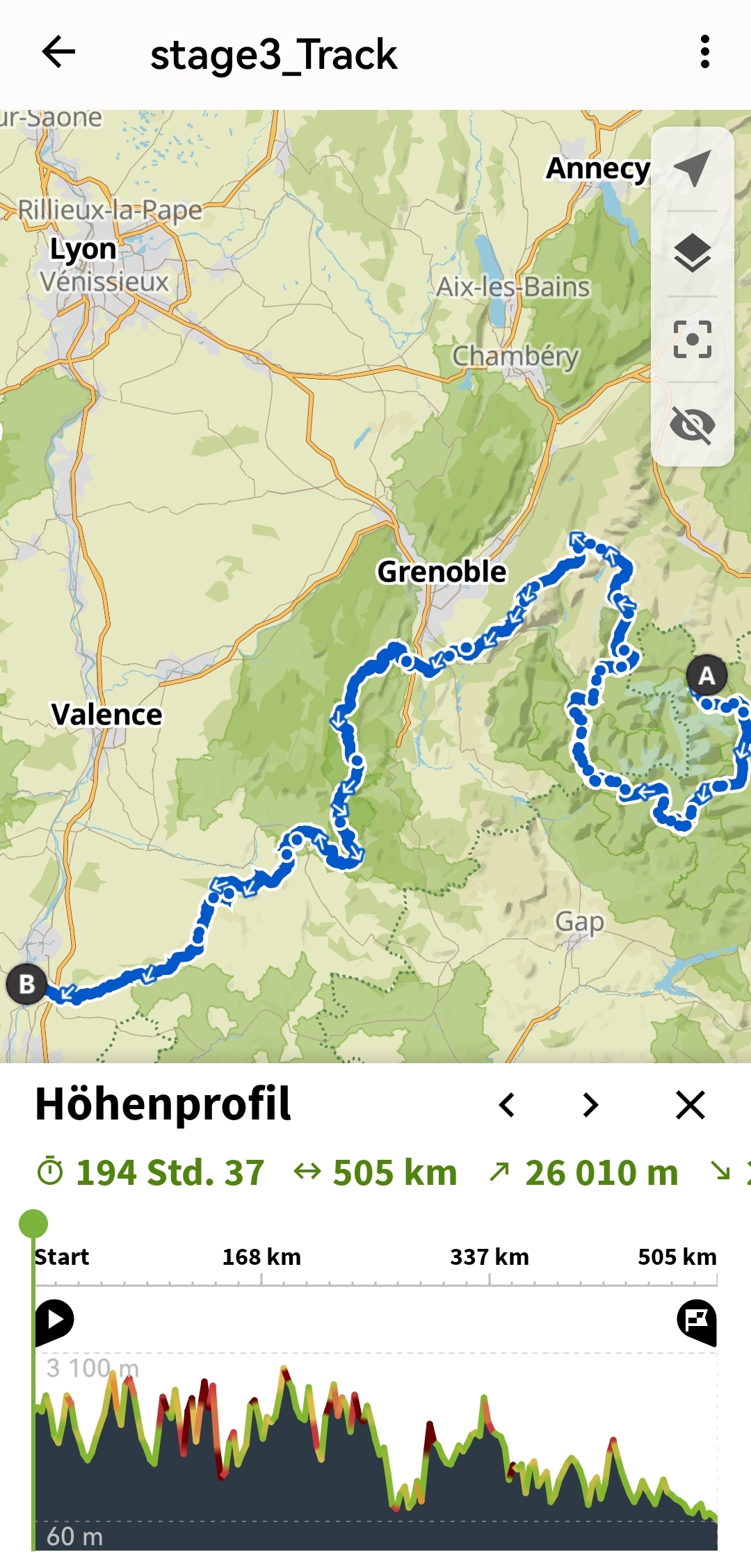The width and height of the screenshot is (751, 1568).
Task: Toggle track visibility with crossed-eye icon
Action: coord(693,425)
